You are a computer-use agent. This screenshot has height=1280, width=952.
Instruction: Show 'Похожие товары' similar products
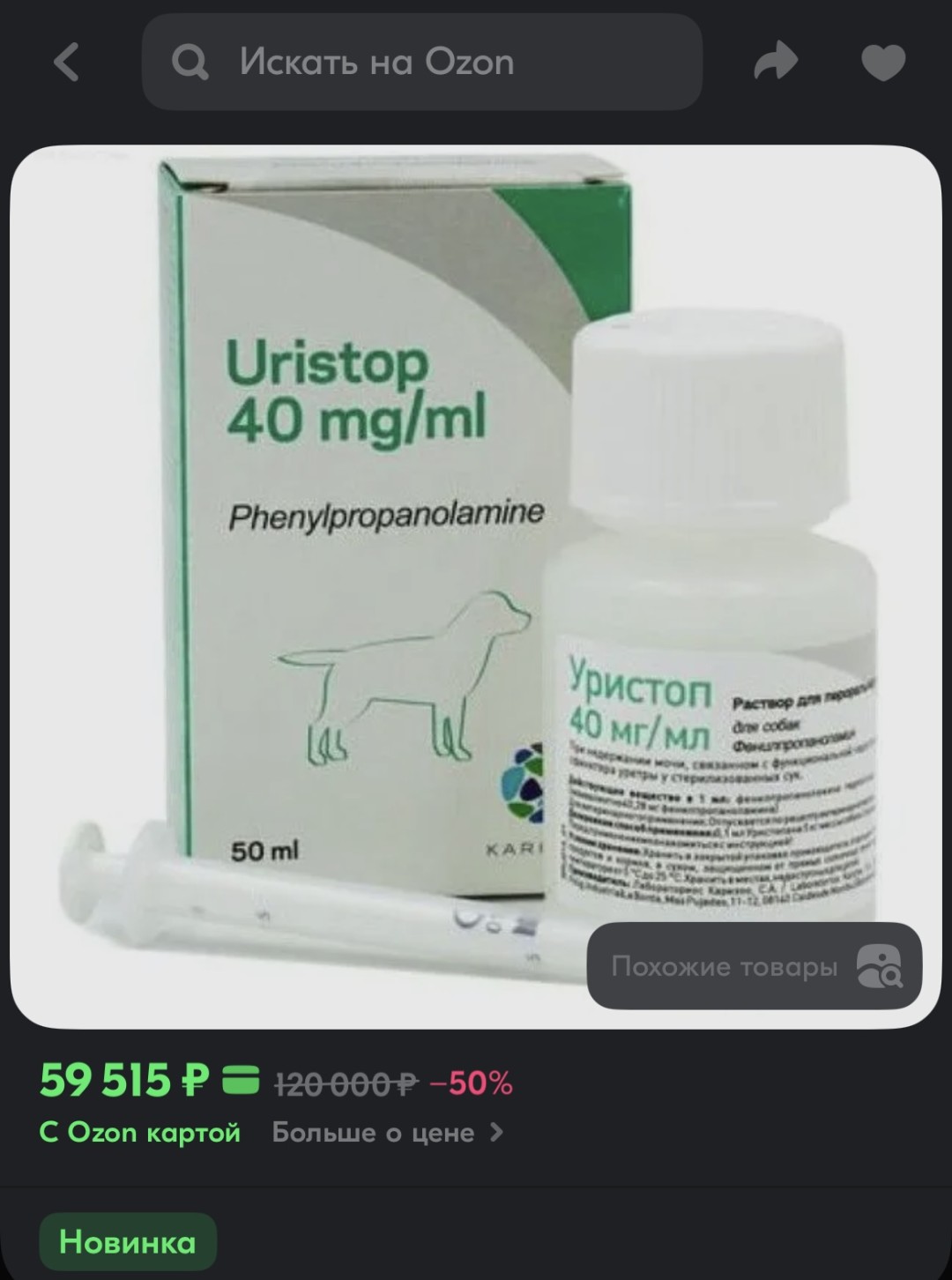pos(754,966)
